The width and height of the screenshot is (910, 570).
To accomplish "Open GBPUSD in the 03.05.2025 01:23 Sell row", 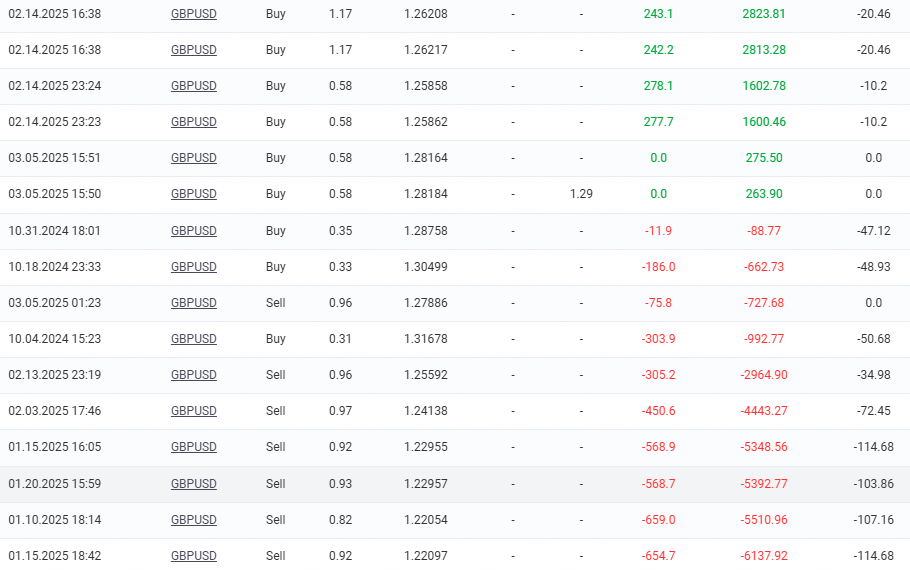I will (193, 303).
